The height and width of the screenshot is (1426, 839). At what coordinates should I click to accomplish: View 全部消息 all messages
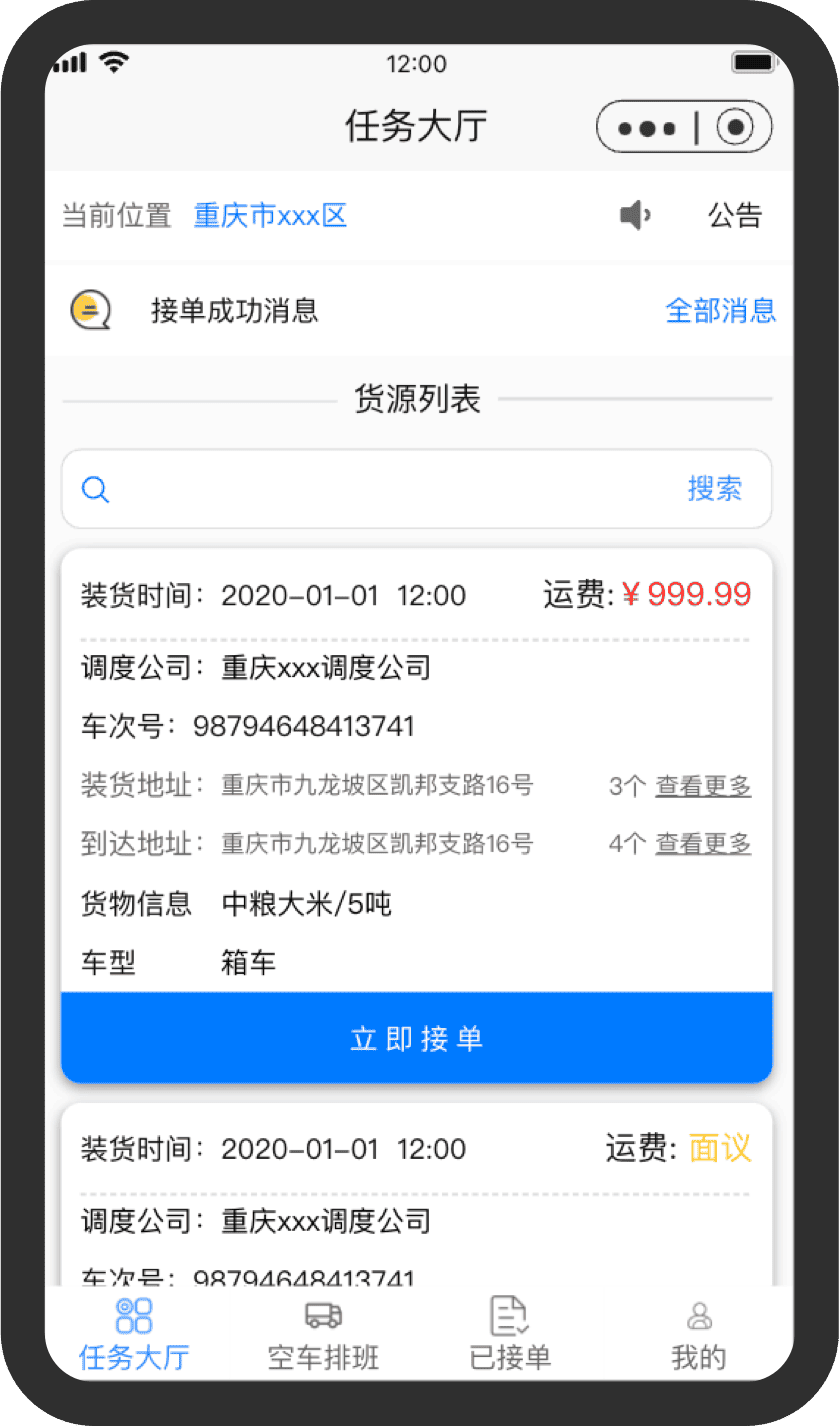720,311
